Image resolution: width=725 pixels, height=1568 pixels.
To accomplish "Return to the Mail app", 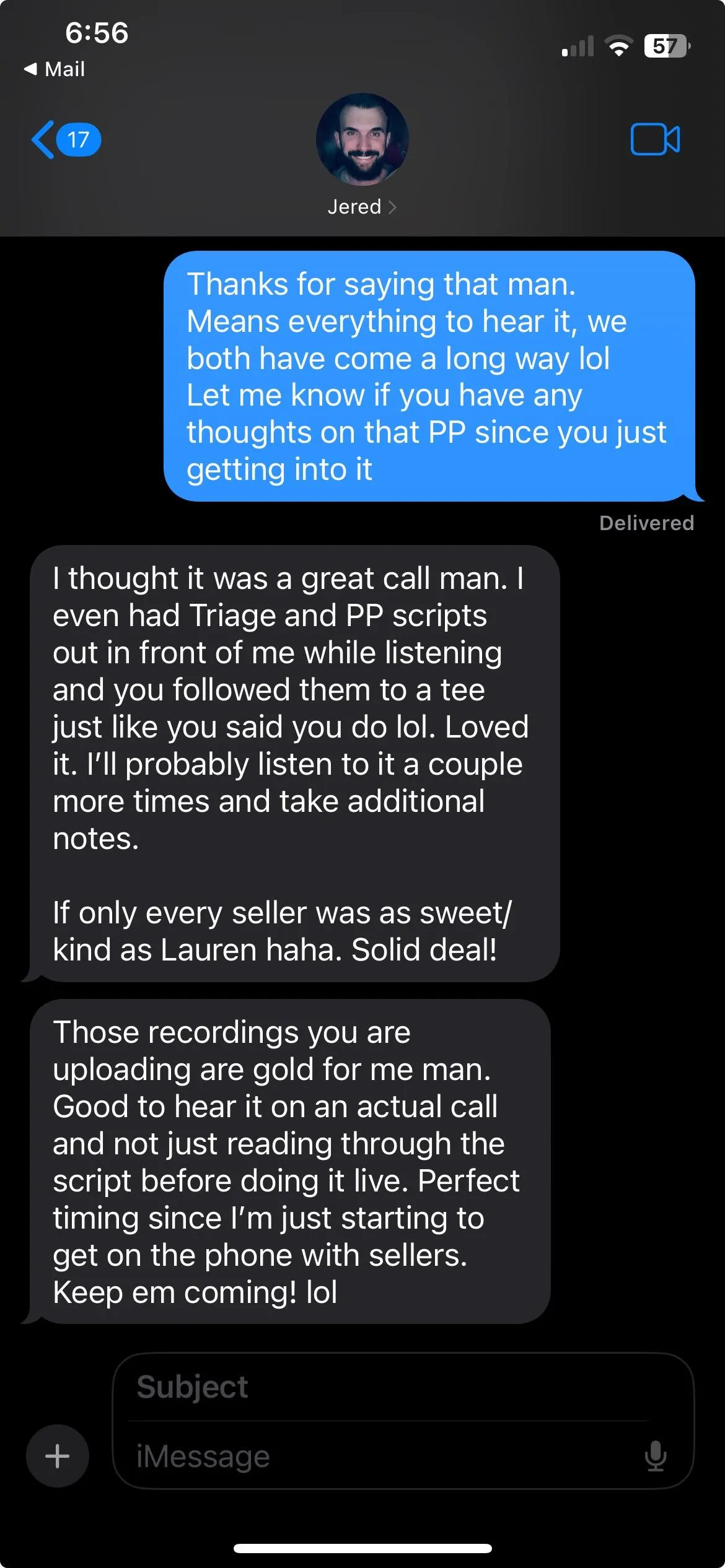I will coord(54,69).
